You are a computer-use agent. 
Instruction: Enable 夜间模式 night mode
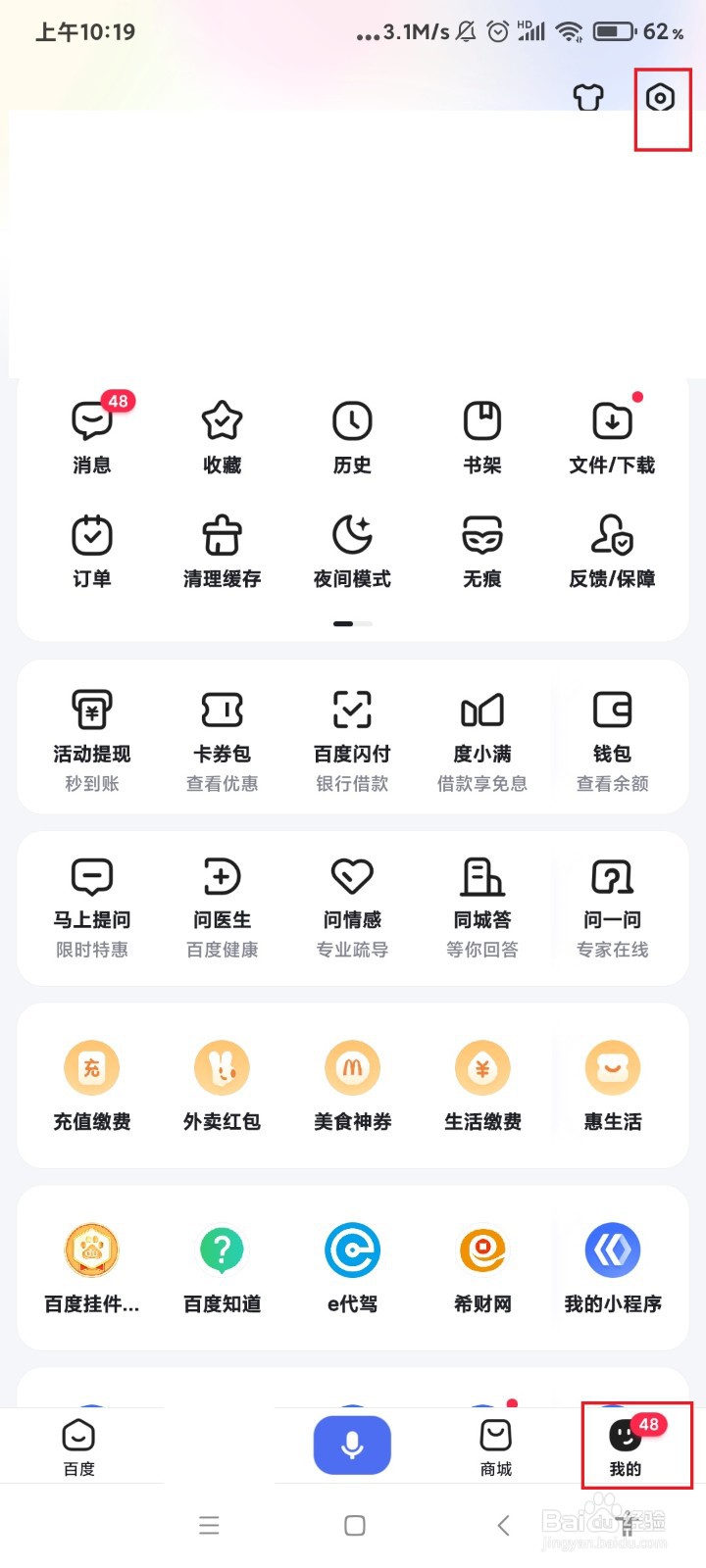coord(352,551)
